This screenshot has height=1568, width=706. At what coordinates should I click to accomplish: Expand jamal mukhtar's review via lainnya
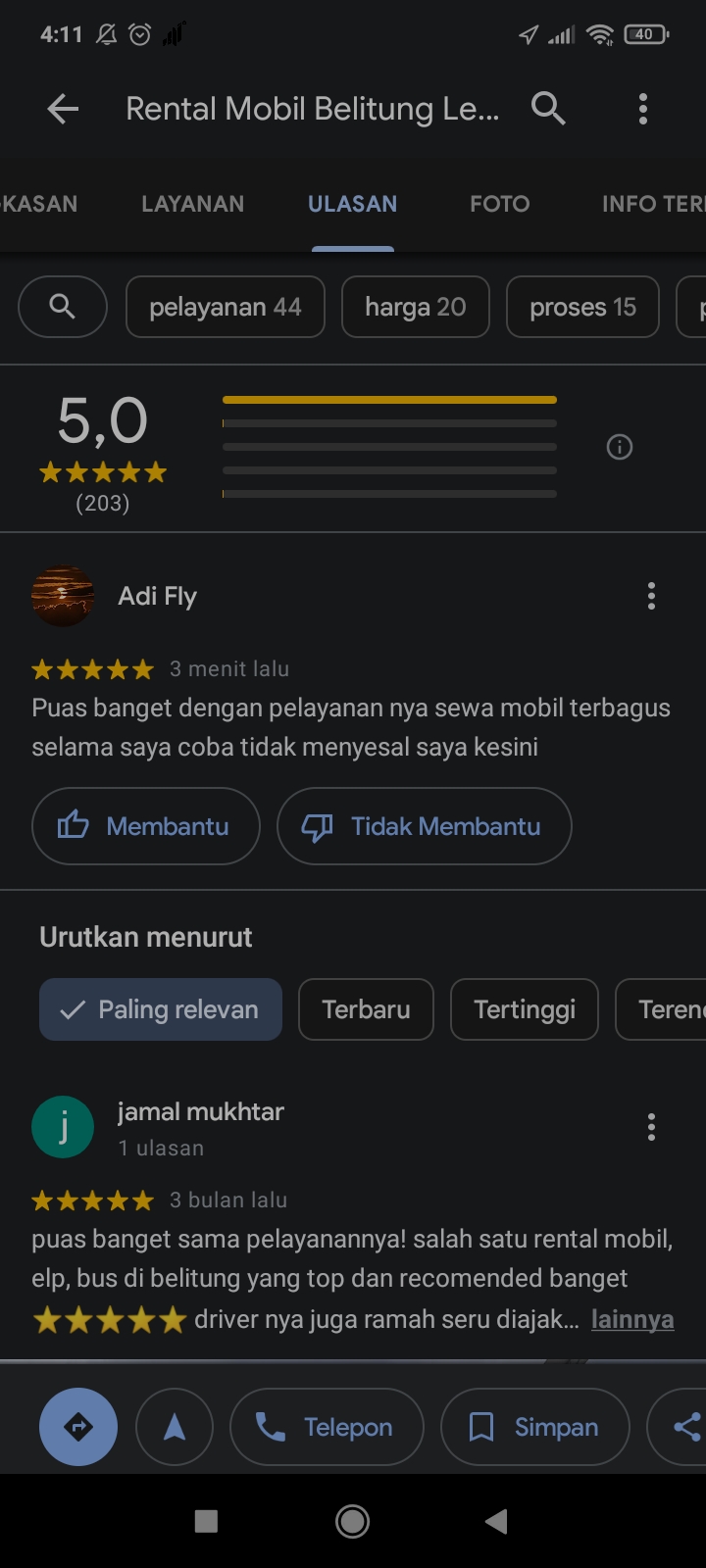(632, 1319)
